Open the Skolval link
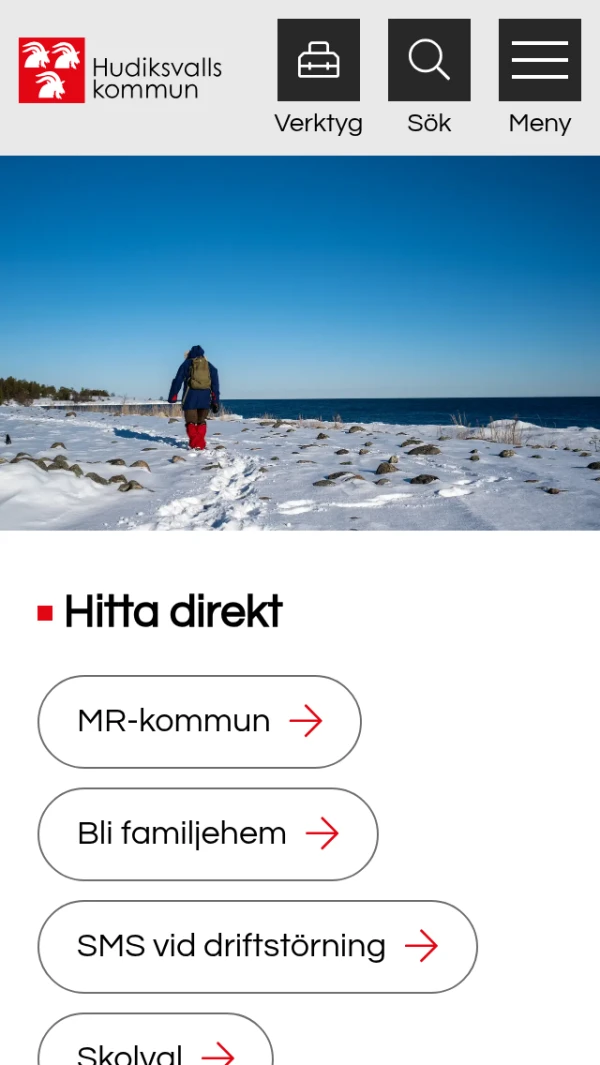Viewport: 600px width, 1065px height. (155, 1045)
